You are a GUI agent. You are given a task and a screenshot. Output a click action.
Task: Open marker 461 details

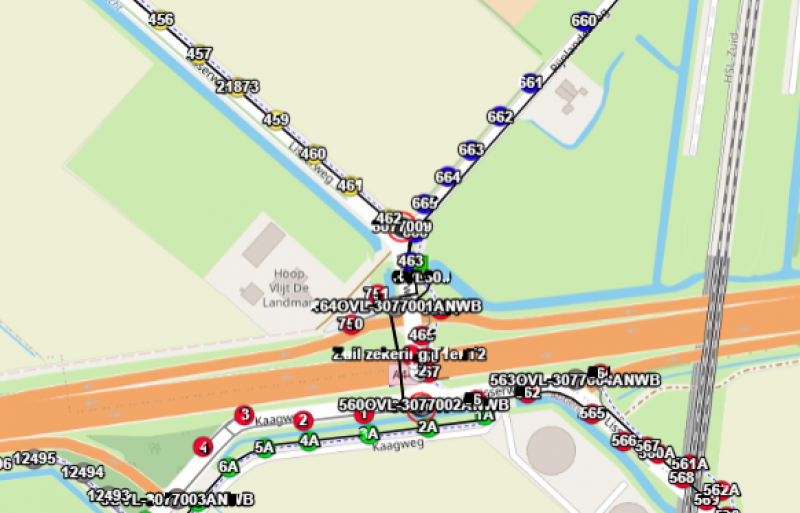pos(350,186)
